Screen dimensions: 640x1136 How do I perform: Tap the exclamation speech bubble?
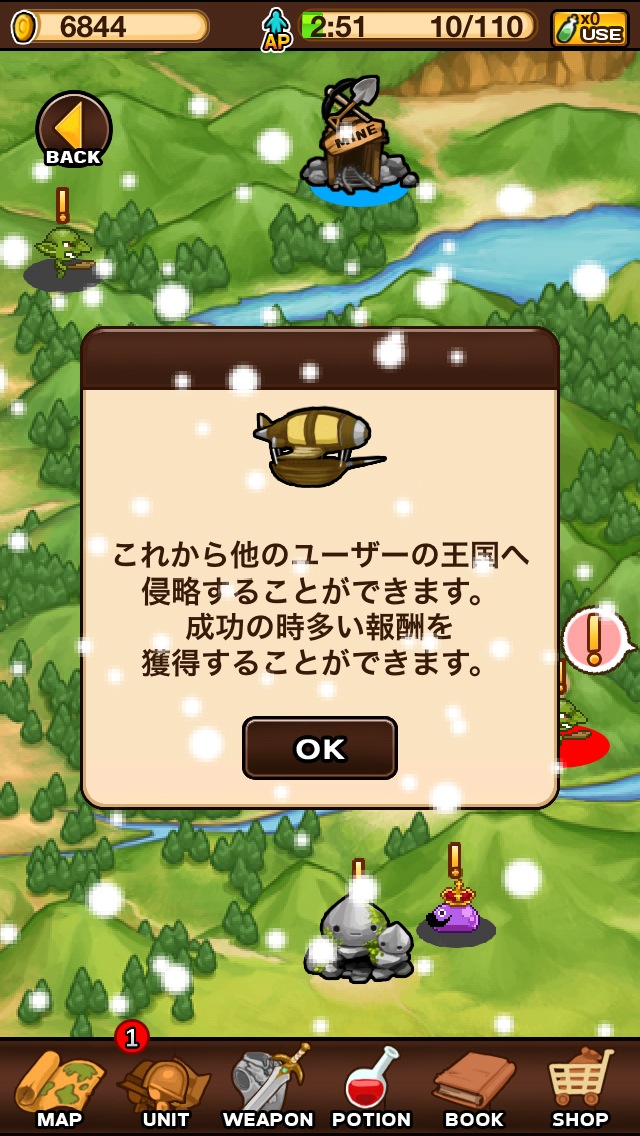point(596,639)
